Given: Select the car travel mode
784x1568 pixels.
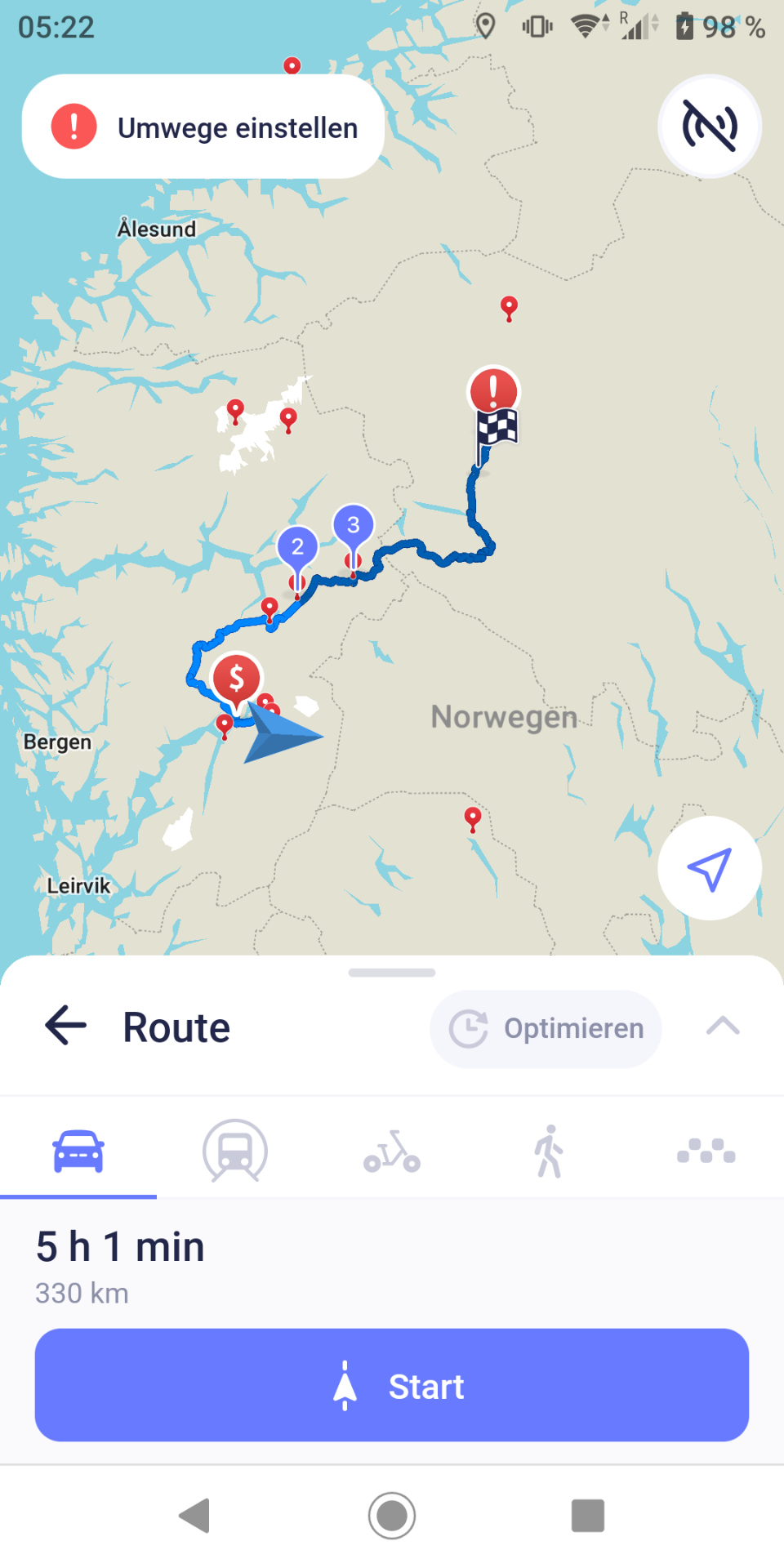Looking at the screenshot, I should [78, 1151].
